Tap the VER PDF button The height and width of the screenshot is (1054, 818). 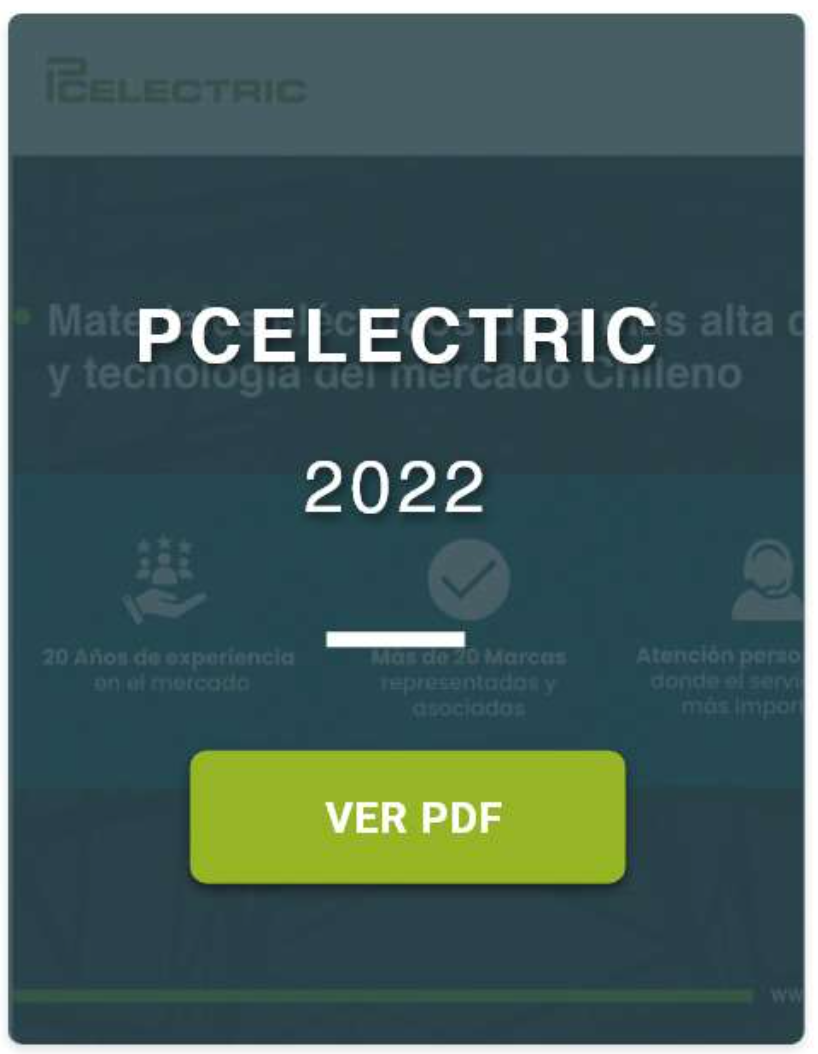click(408, 817)
